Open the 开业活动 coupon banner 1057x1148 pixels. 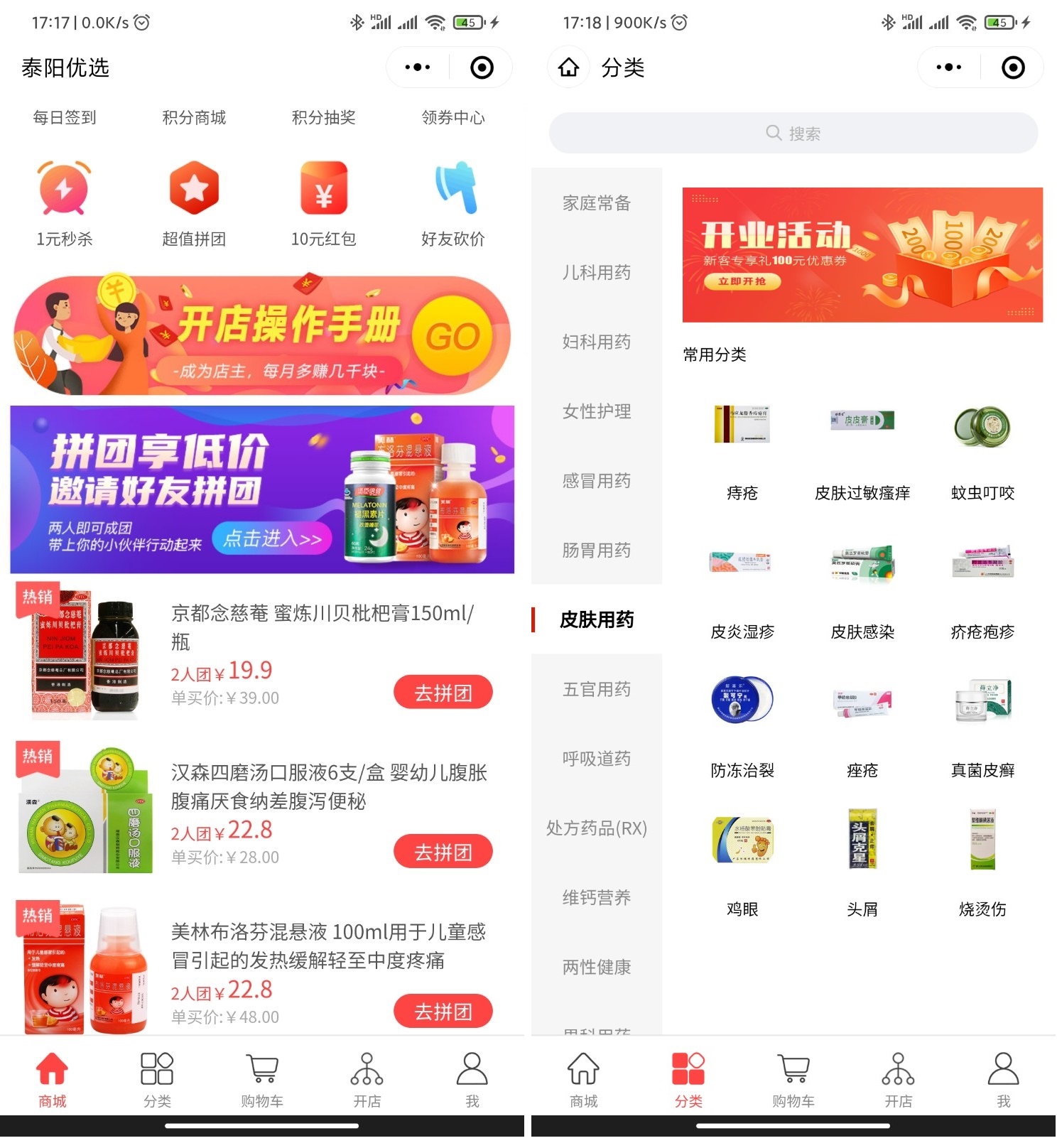862,255
